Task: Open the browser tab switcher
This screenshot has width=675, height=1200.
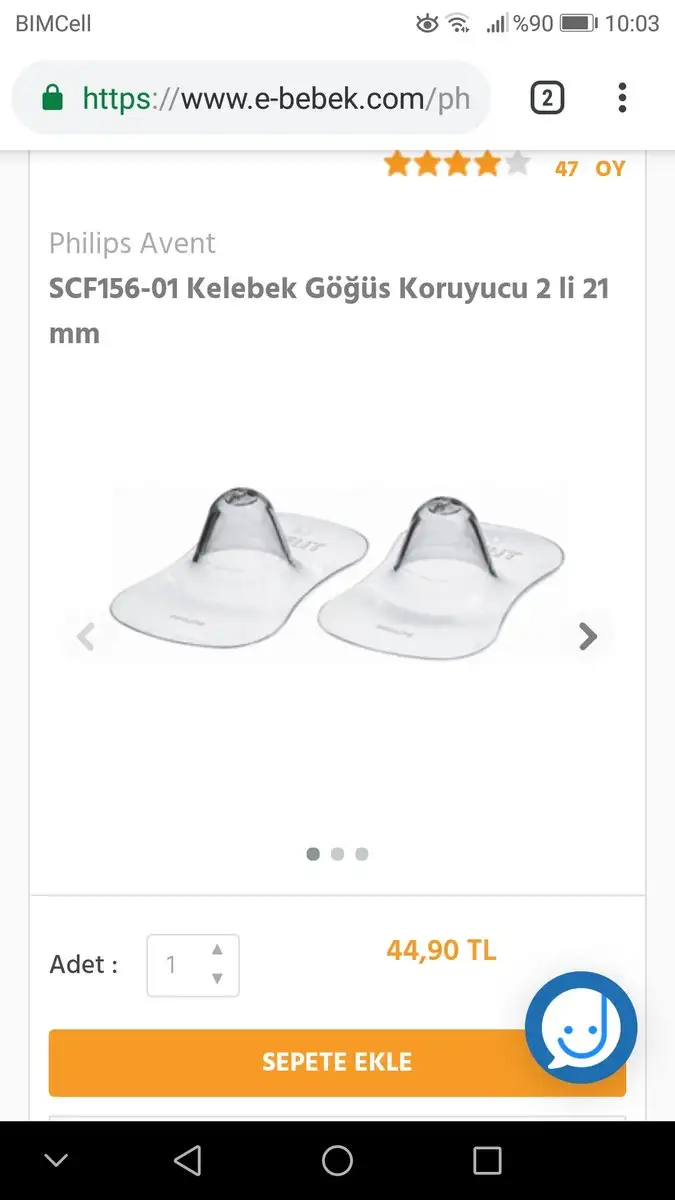Action: pos(547,98)
